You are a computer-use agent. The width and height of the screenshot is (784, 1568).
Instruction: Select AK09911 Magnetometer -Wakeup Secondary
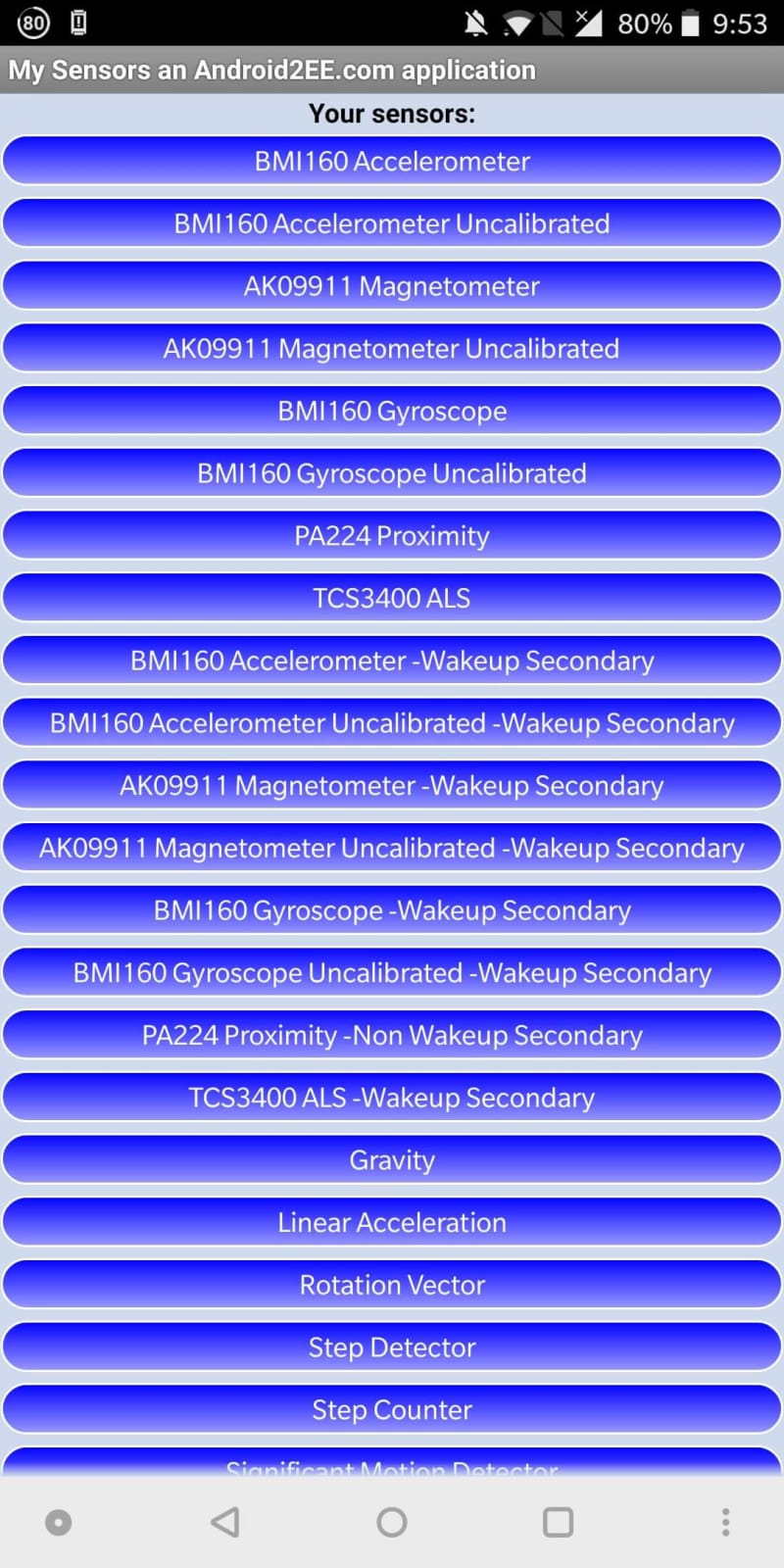click(392, 785)
